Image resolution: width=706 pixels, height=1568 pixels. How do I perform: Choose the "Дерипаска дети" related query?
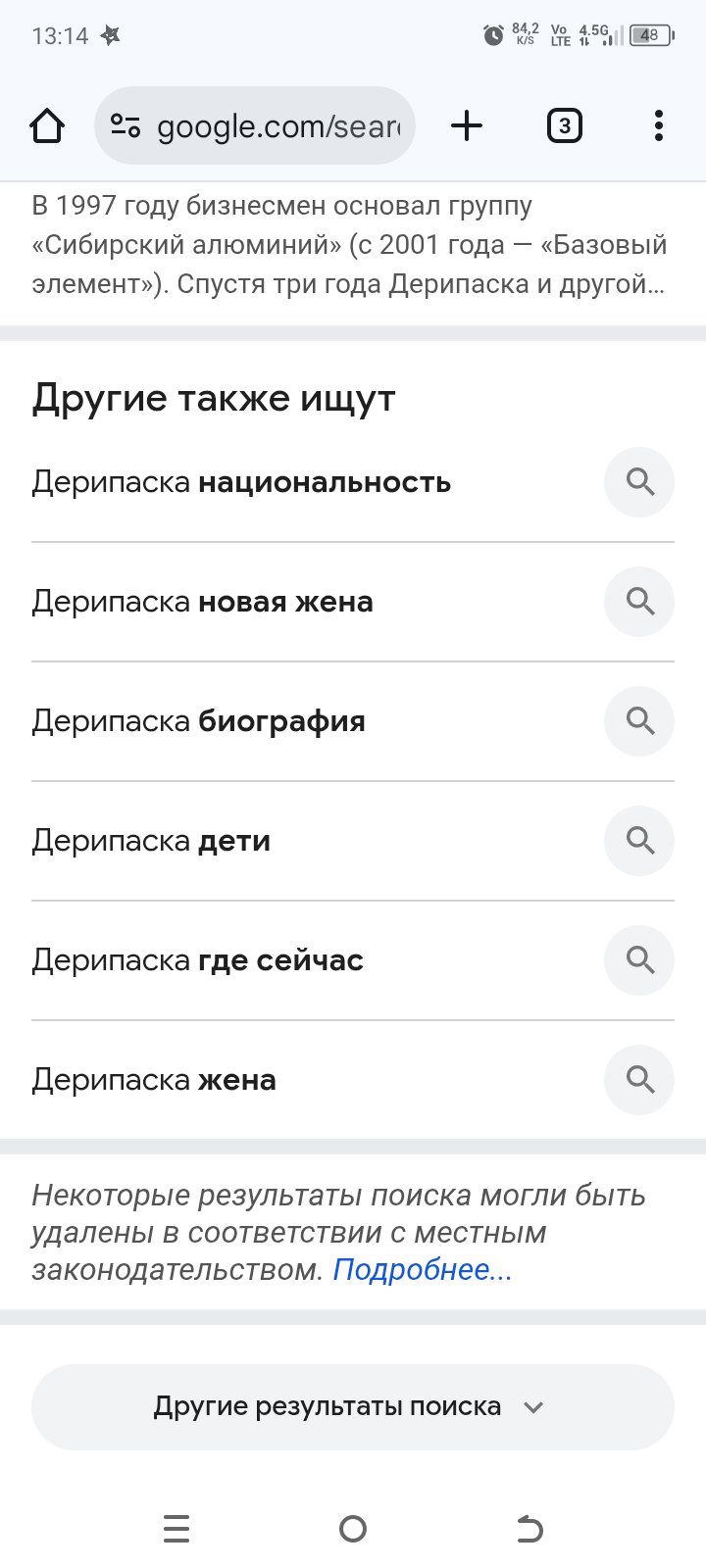(x=152, y=841)
